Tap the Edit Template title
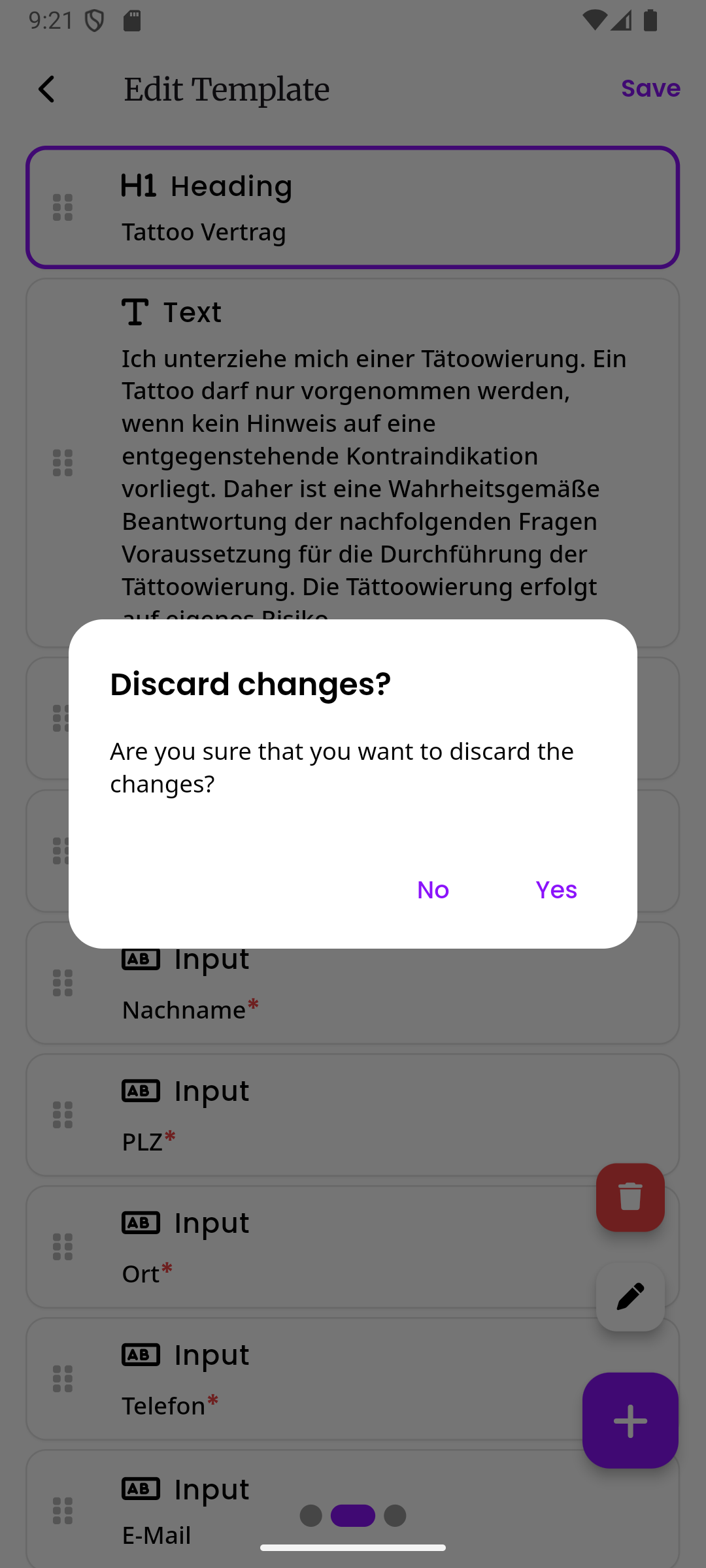The image size is (706, 1568). tap(226, 88)
